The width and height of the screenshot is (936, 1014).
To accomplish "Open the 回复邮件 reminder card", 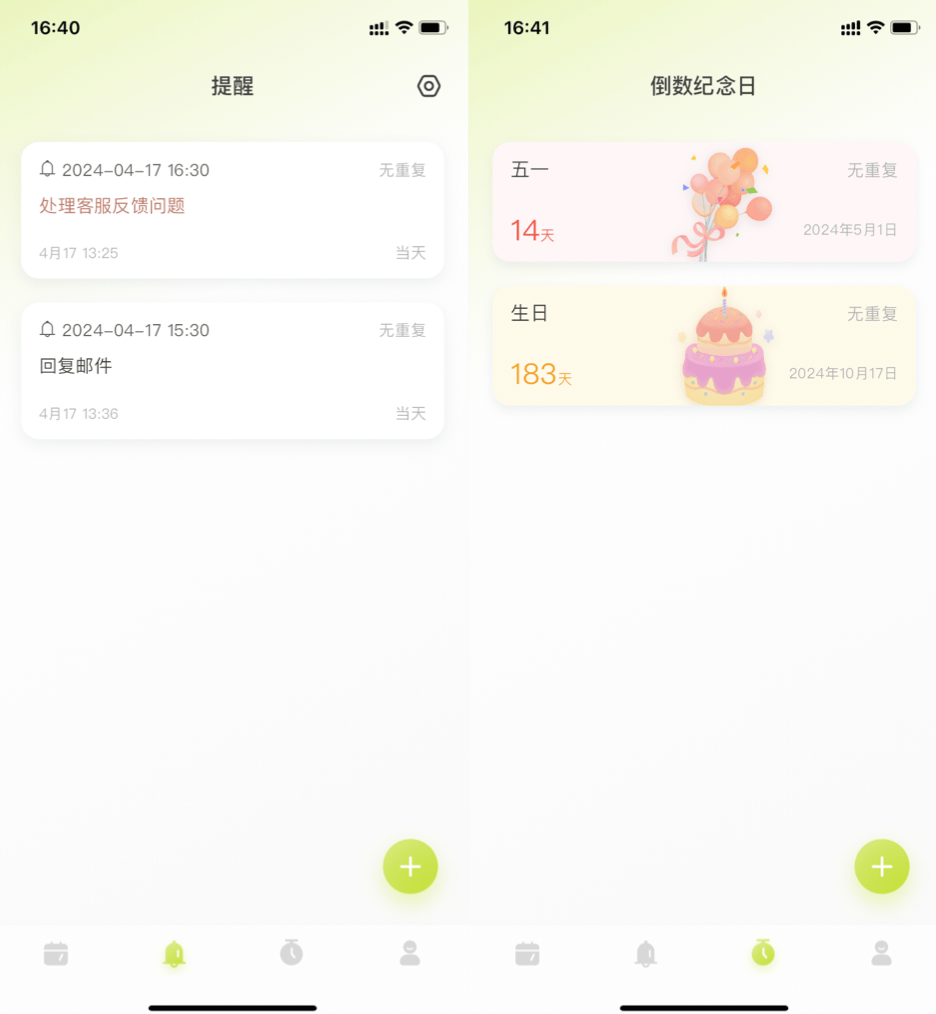I will (232, 370).
